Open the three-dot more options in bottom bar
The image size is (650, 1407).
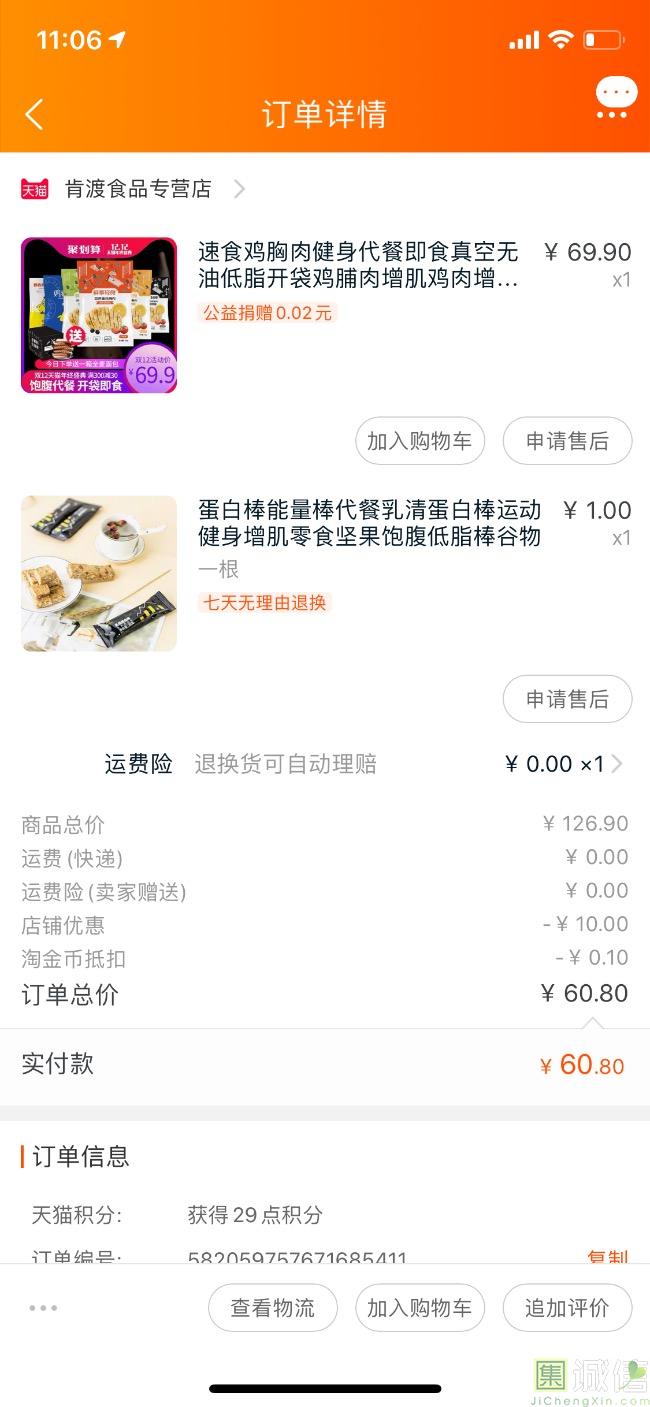pos(43,1308)
